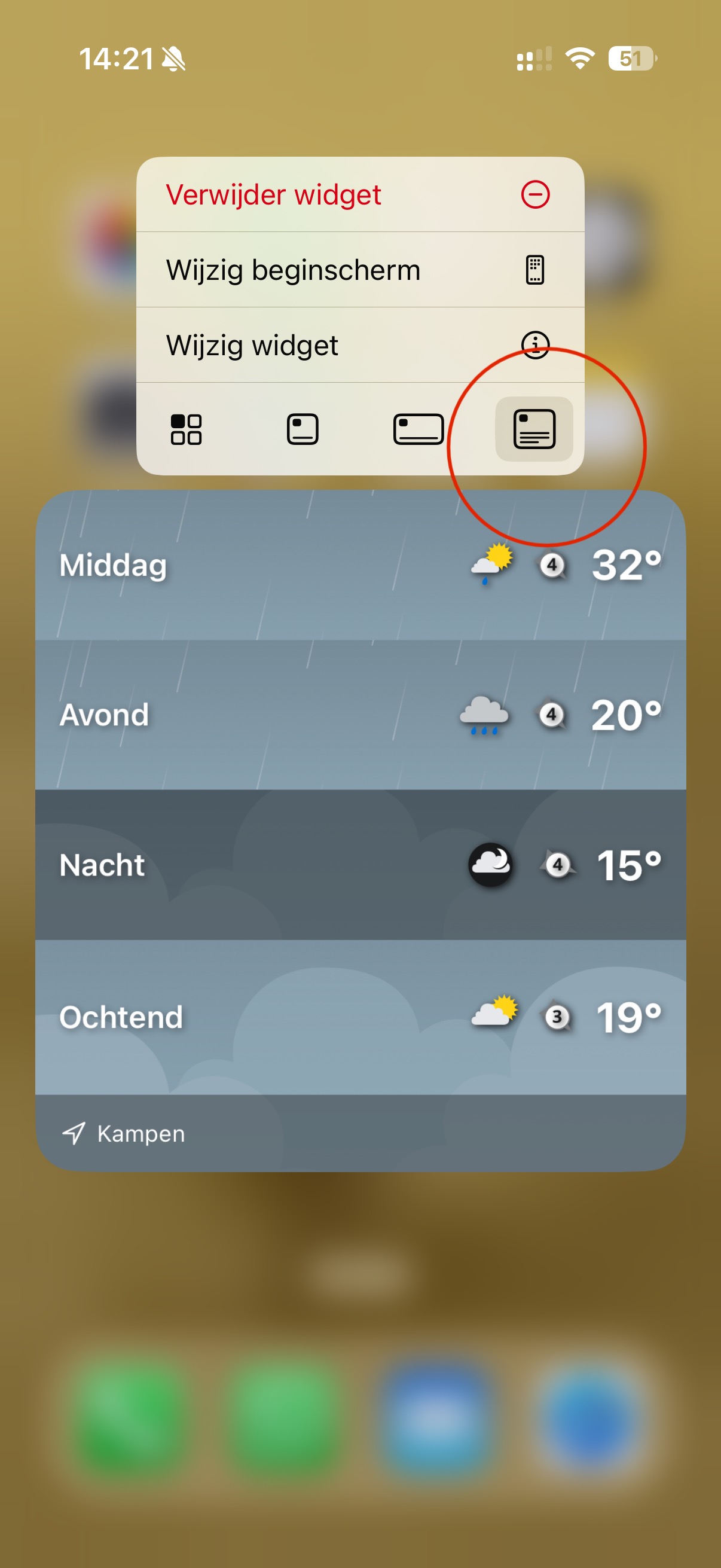The height and width of the screenshot is (1568, 721).
Task: Select Verwijder widget to remove widget
Action: point(359,195)
